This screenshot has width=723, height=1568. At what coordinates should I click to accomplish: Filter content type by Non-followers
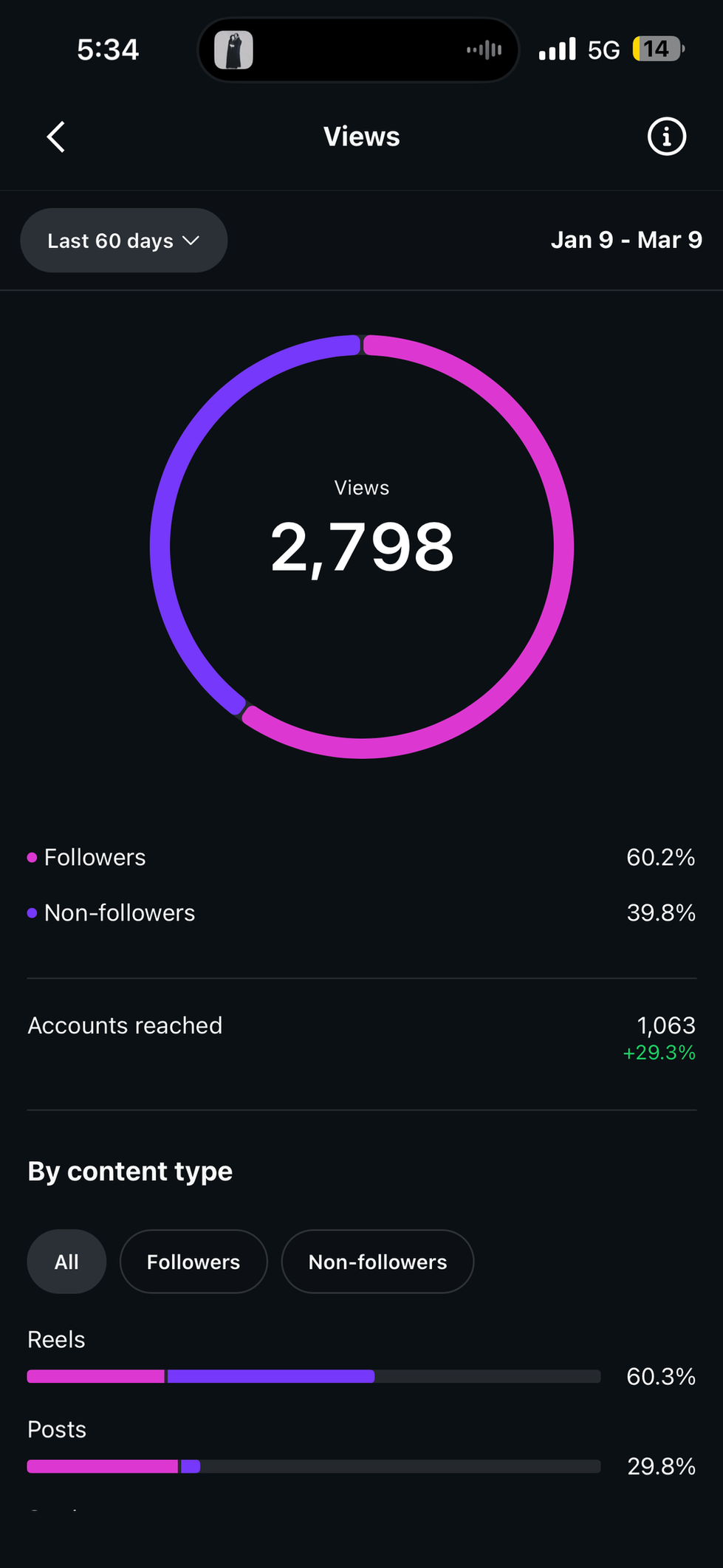tap(377, 1262)
